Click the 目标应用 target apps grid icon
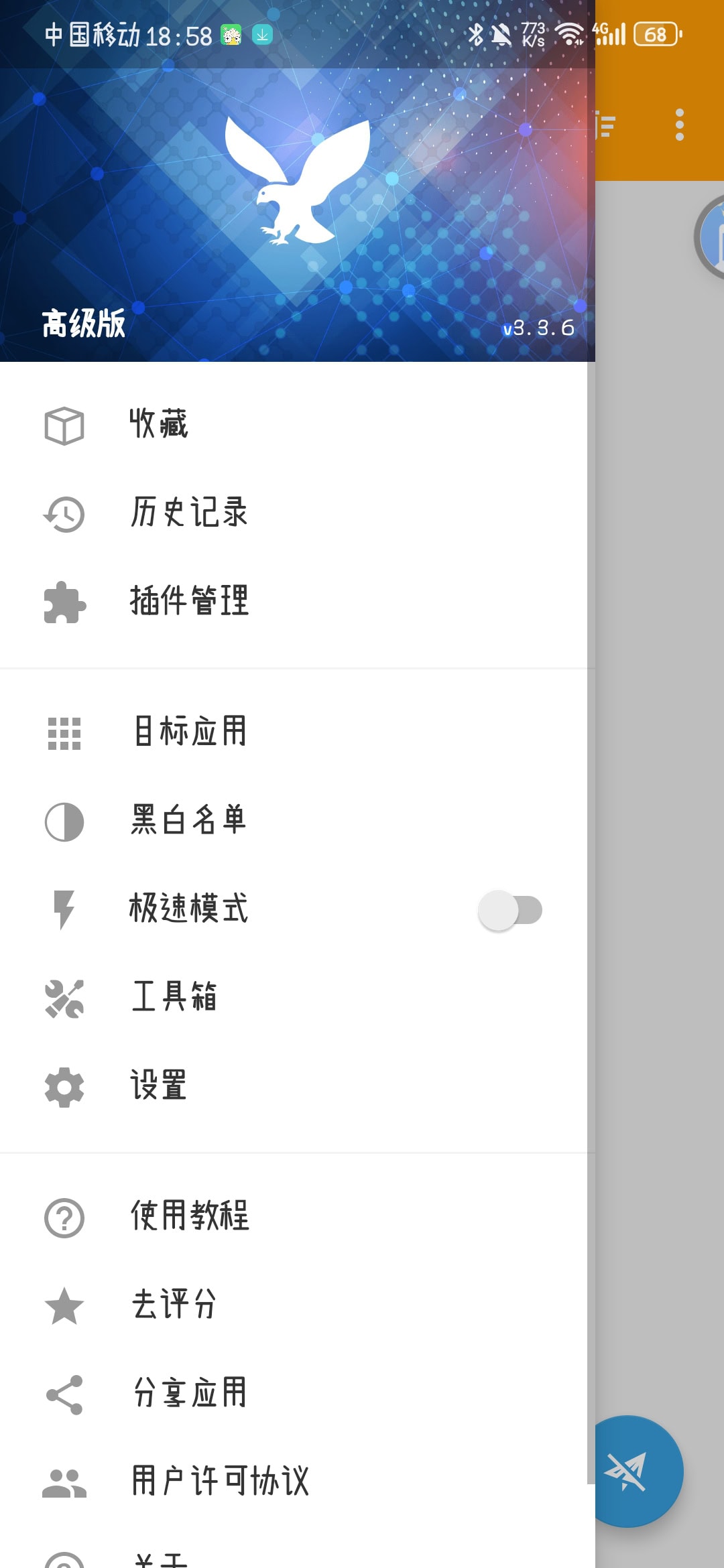724x1568 pixels. [64, 732]
